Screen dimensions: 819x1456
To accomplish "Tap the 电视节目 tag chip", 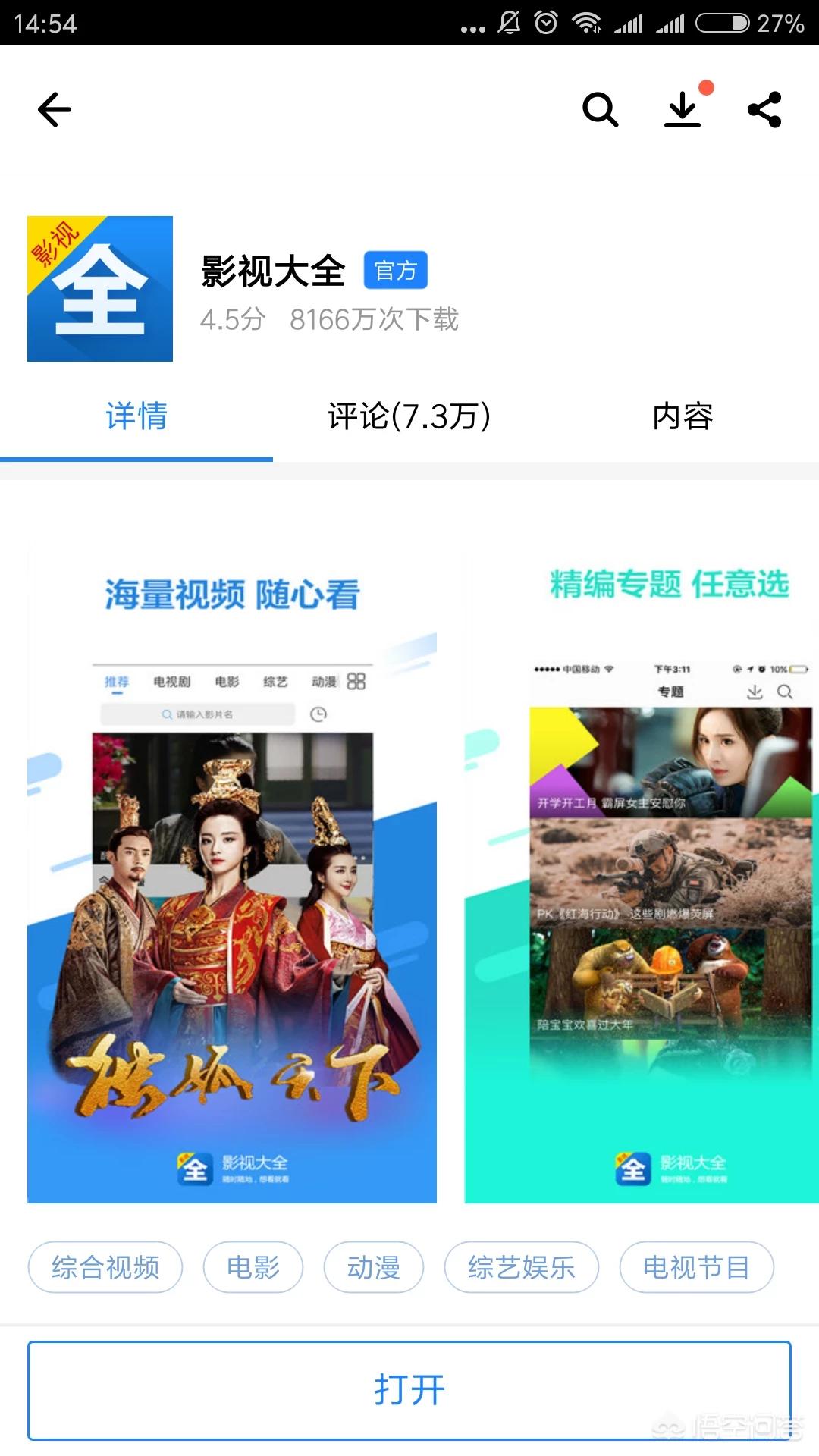I will click(696, 1267).
